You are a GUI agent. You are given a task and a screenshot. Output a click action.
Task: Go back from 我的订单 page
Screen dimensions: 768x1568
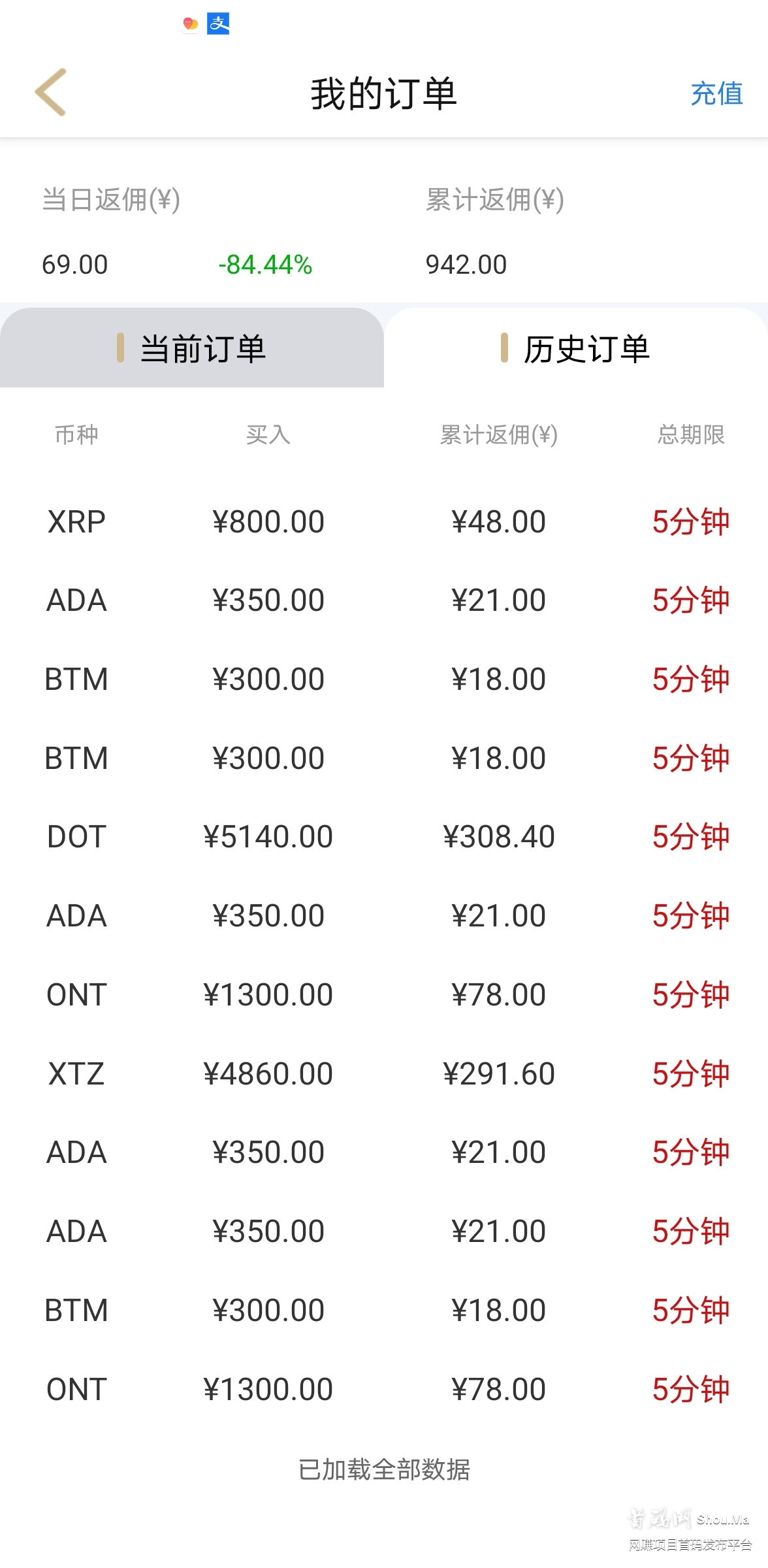[x=51, y=93]
